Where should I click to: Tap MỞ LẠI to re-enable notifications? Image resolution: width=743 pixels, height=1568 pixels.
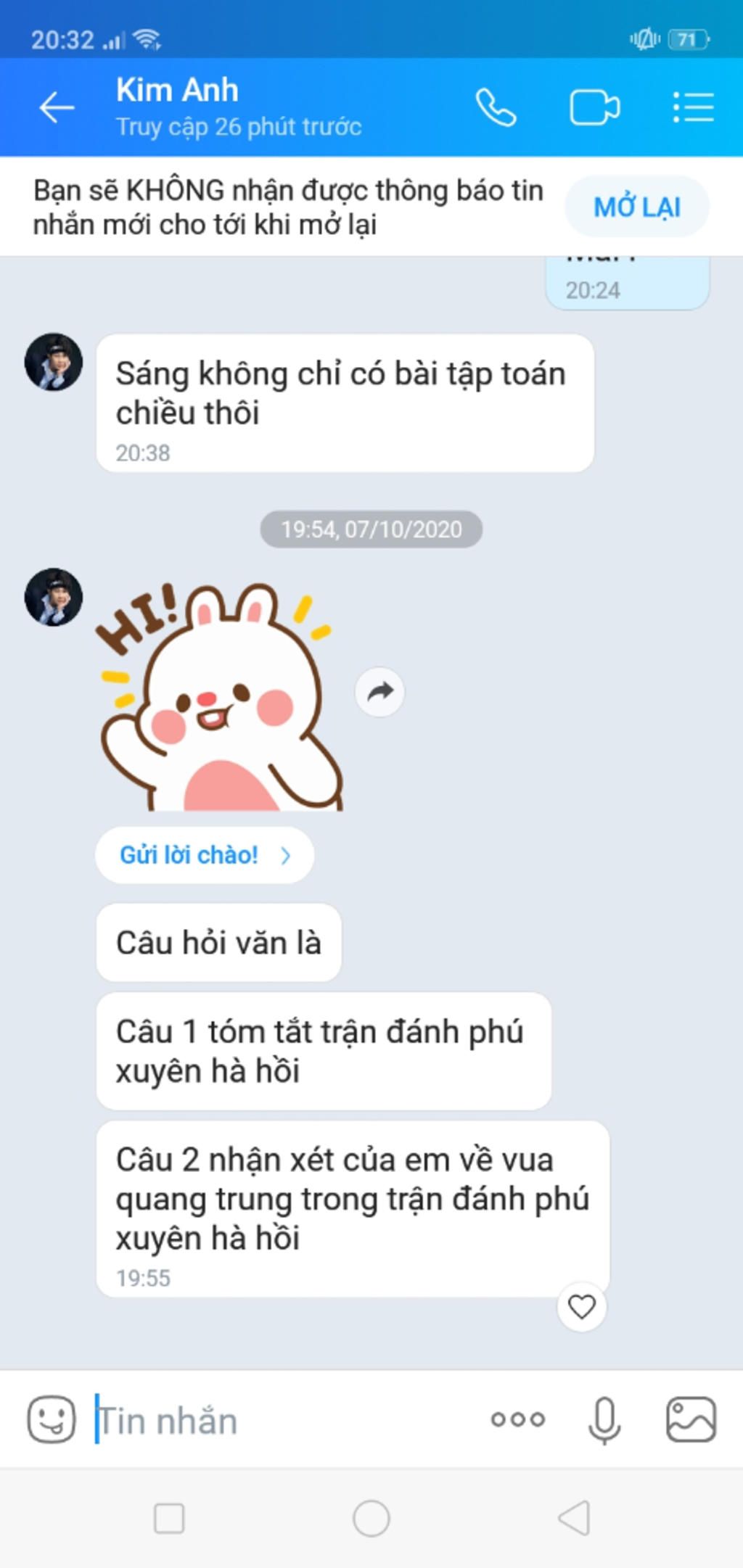click(636, 207)
